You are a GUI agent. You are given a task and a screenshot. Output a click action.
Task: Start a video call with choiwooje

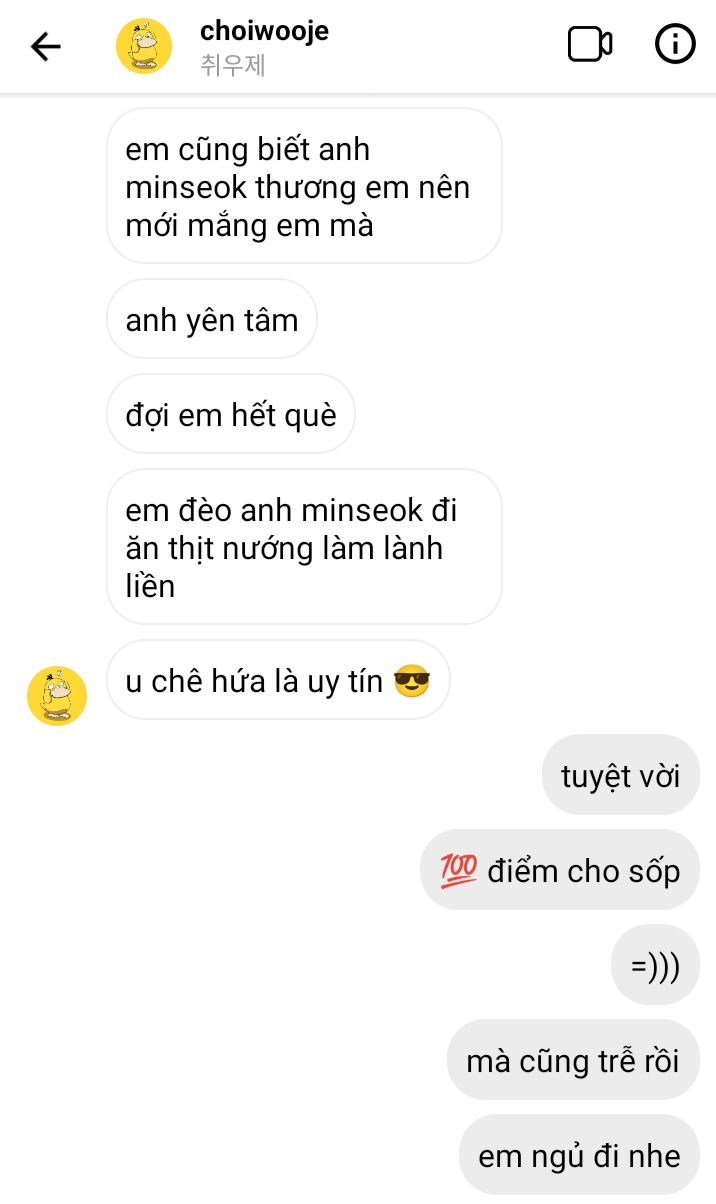590,45
